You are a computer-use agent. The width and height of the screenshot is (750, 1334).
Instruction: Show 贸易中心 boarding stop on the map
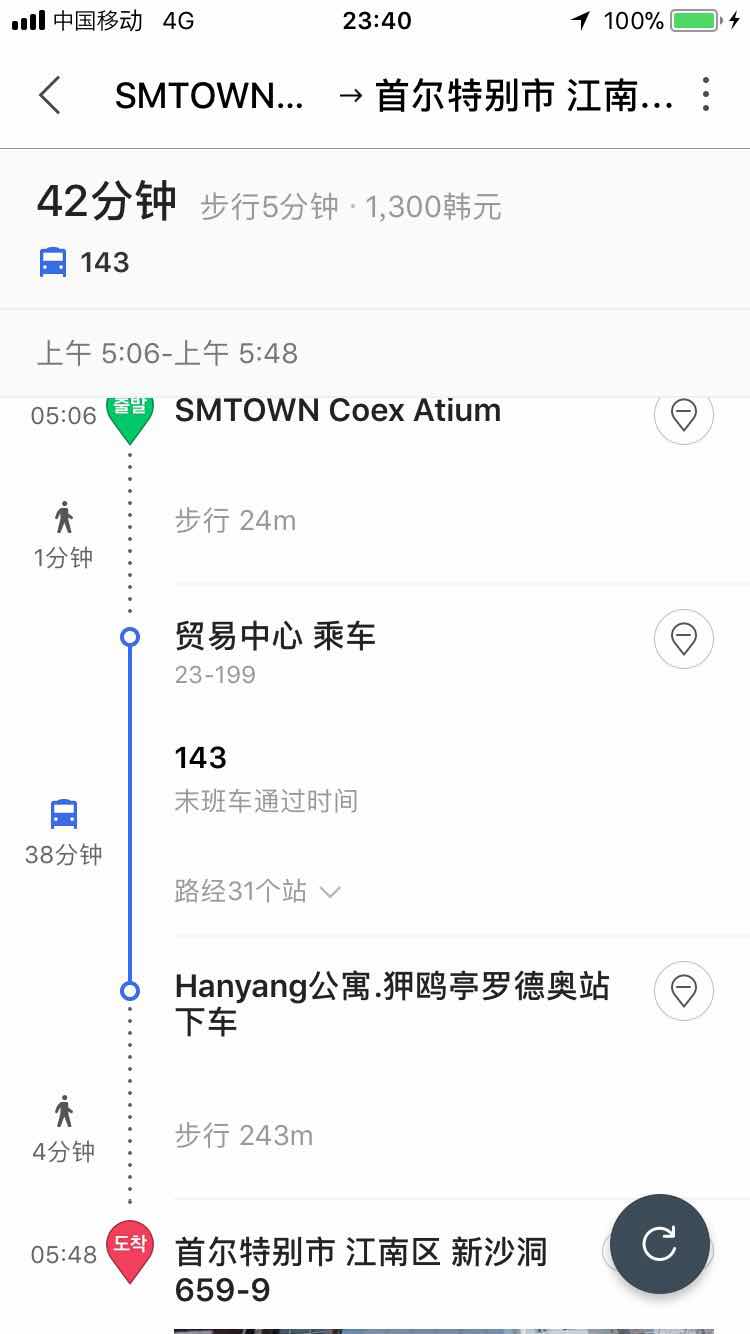(x=684, y=638)
